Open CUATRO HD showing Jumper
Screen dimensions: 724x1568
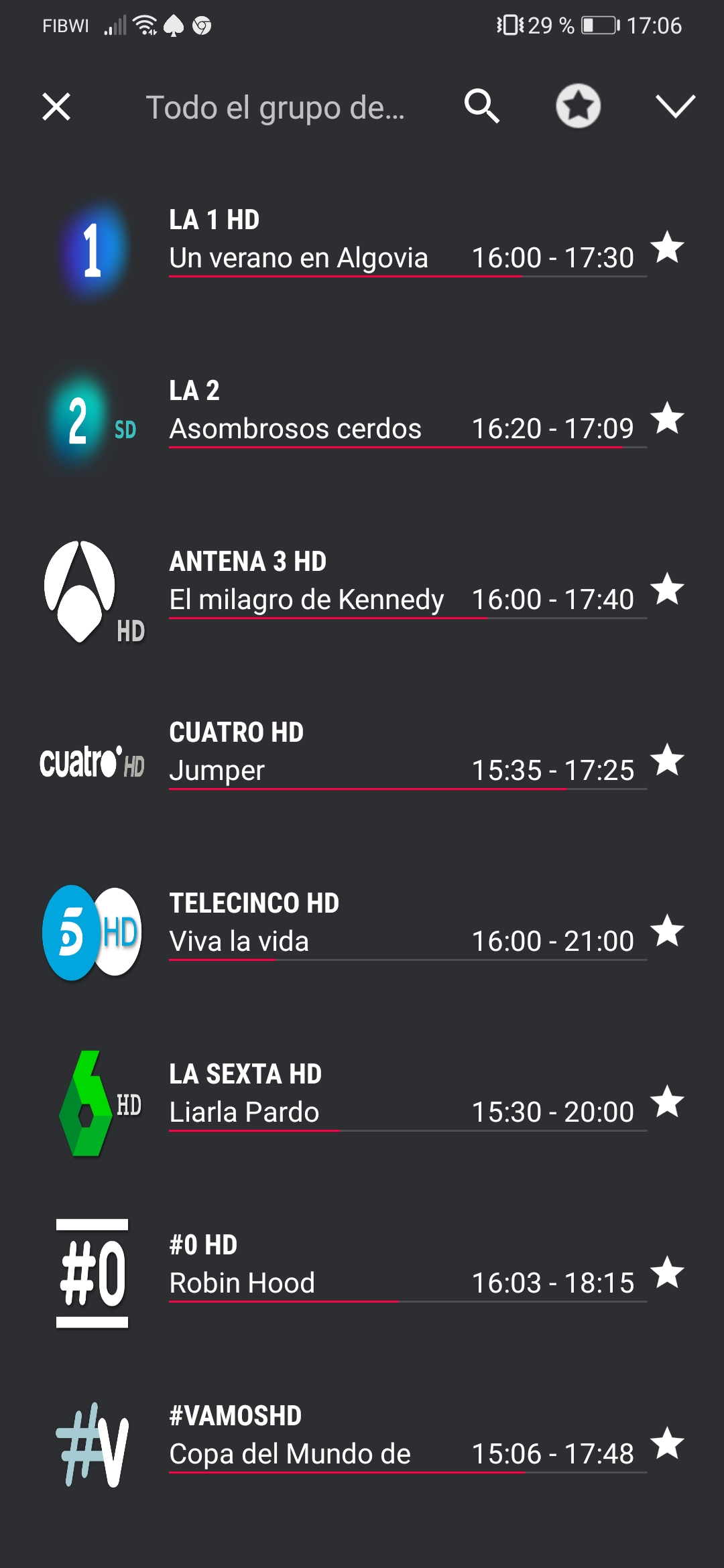tap(335, 754)
